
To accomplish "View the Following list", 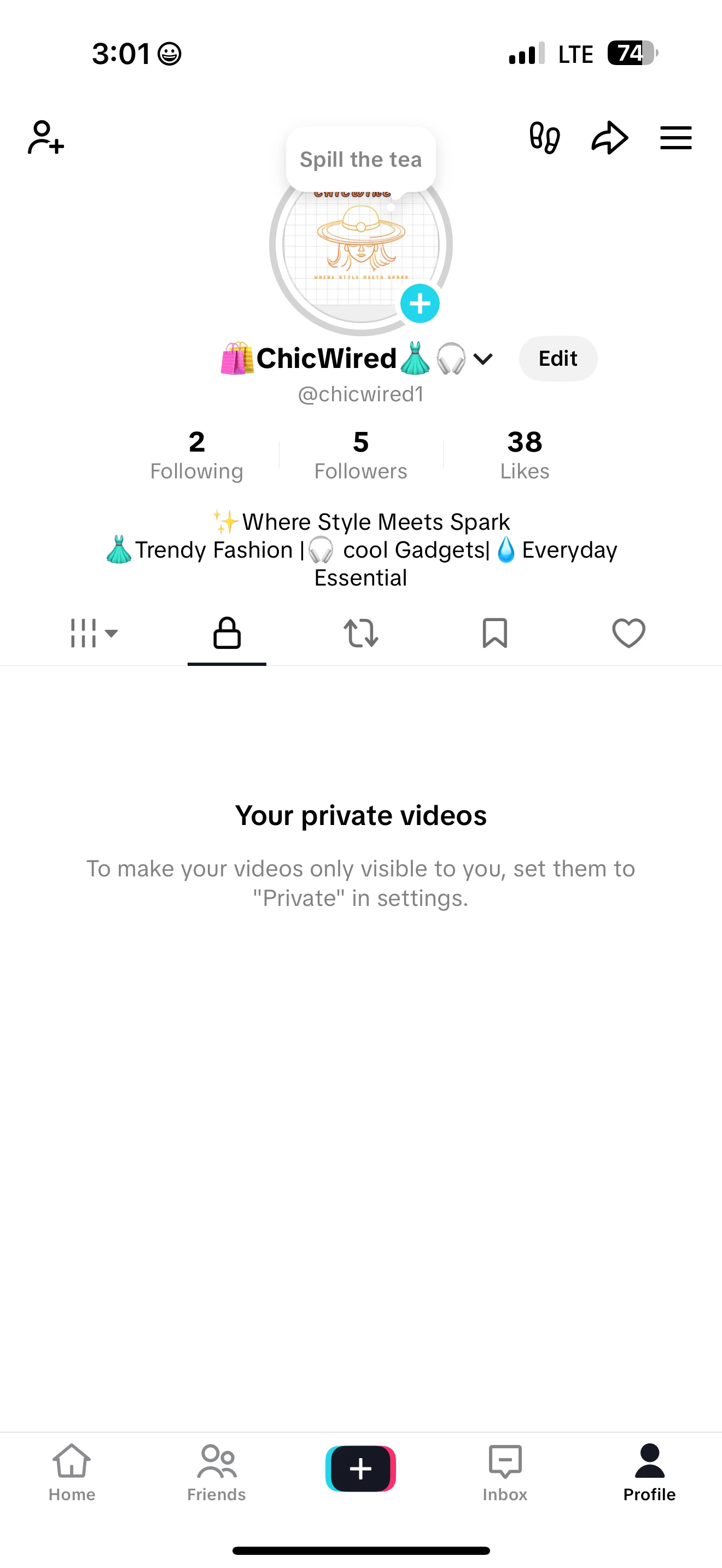I will coord(196,455).
